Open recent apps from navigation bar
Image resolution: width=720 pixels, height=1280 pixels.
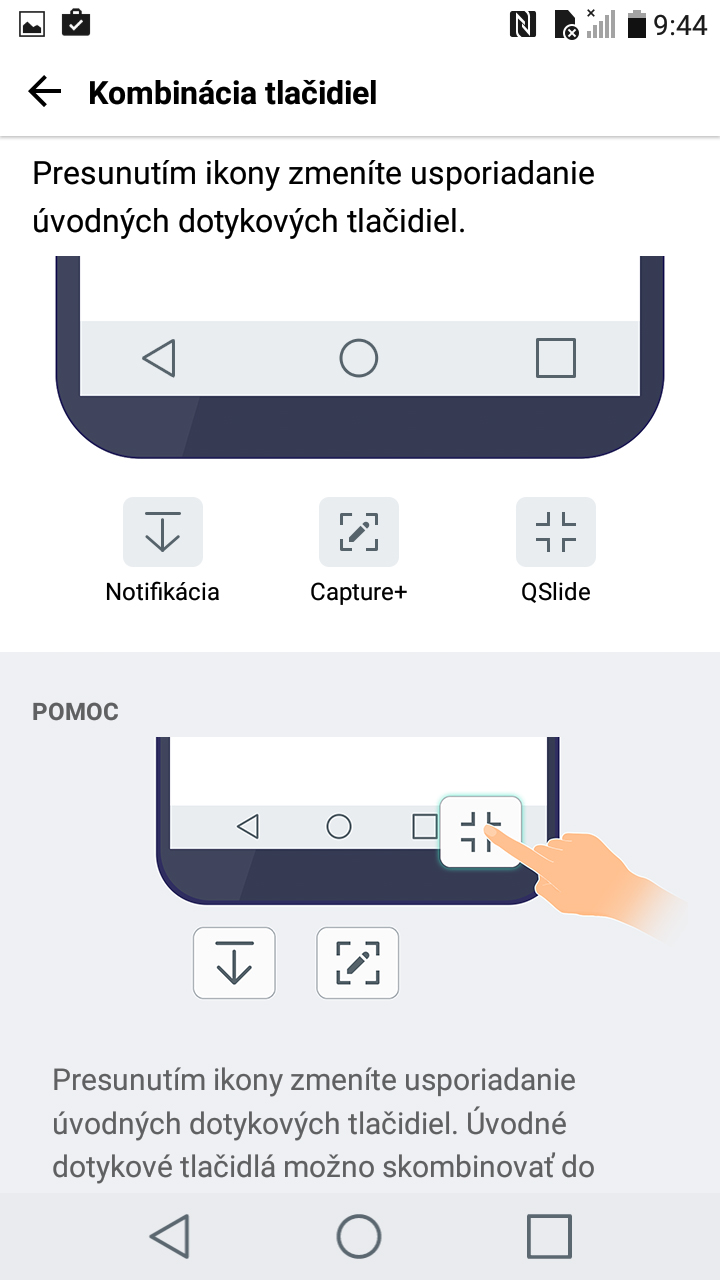pyautogui.click(x=549, y=1236)
